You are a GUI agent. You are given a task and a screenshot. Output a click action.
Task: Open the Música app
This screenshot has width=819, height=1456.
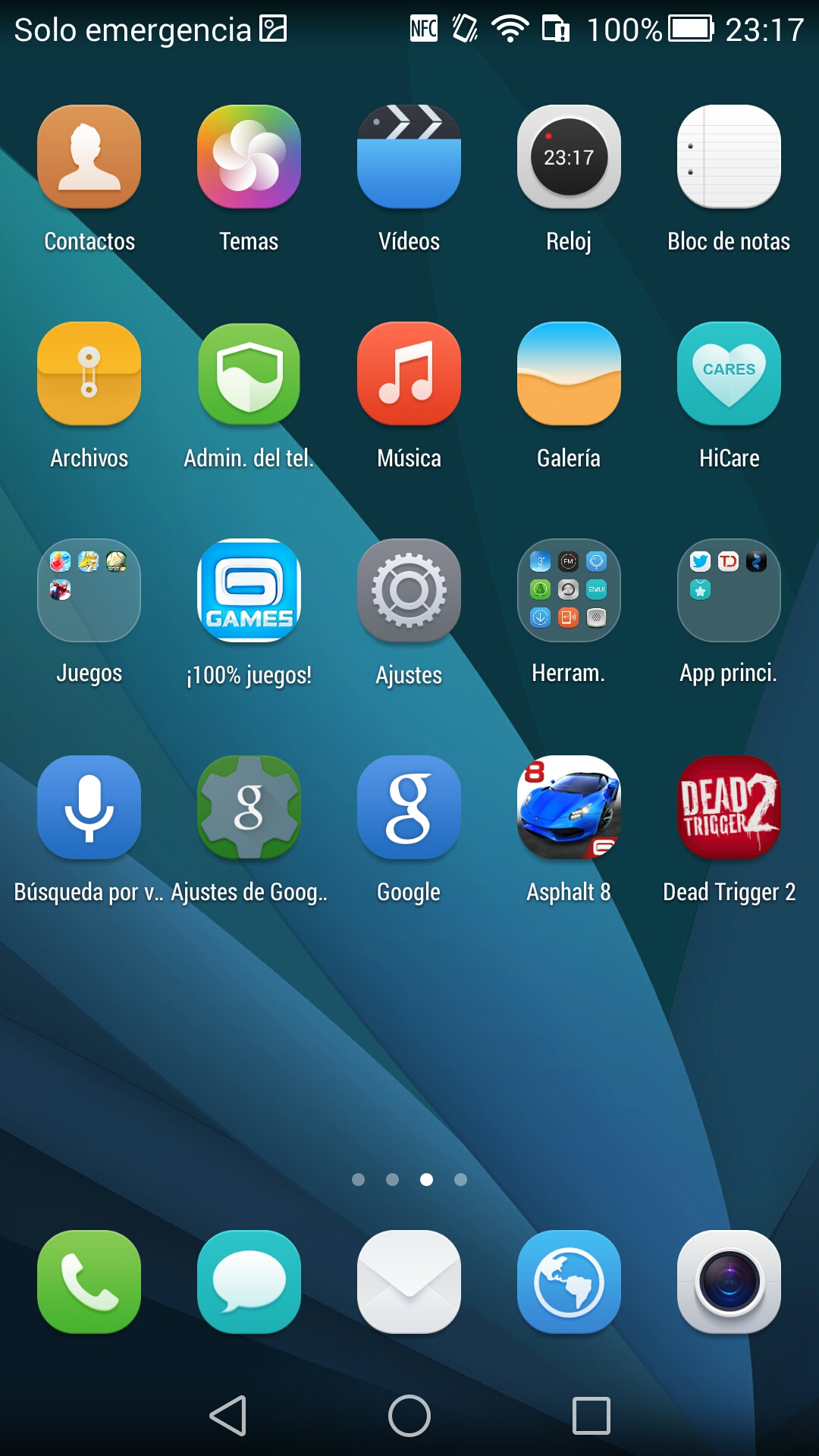(409, 373)
